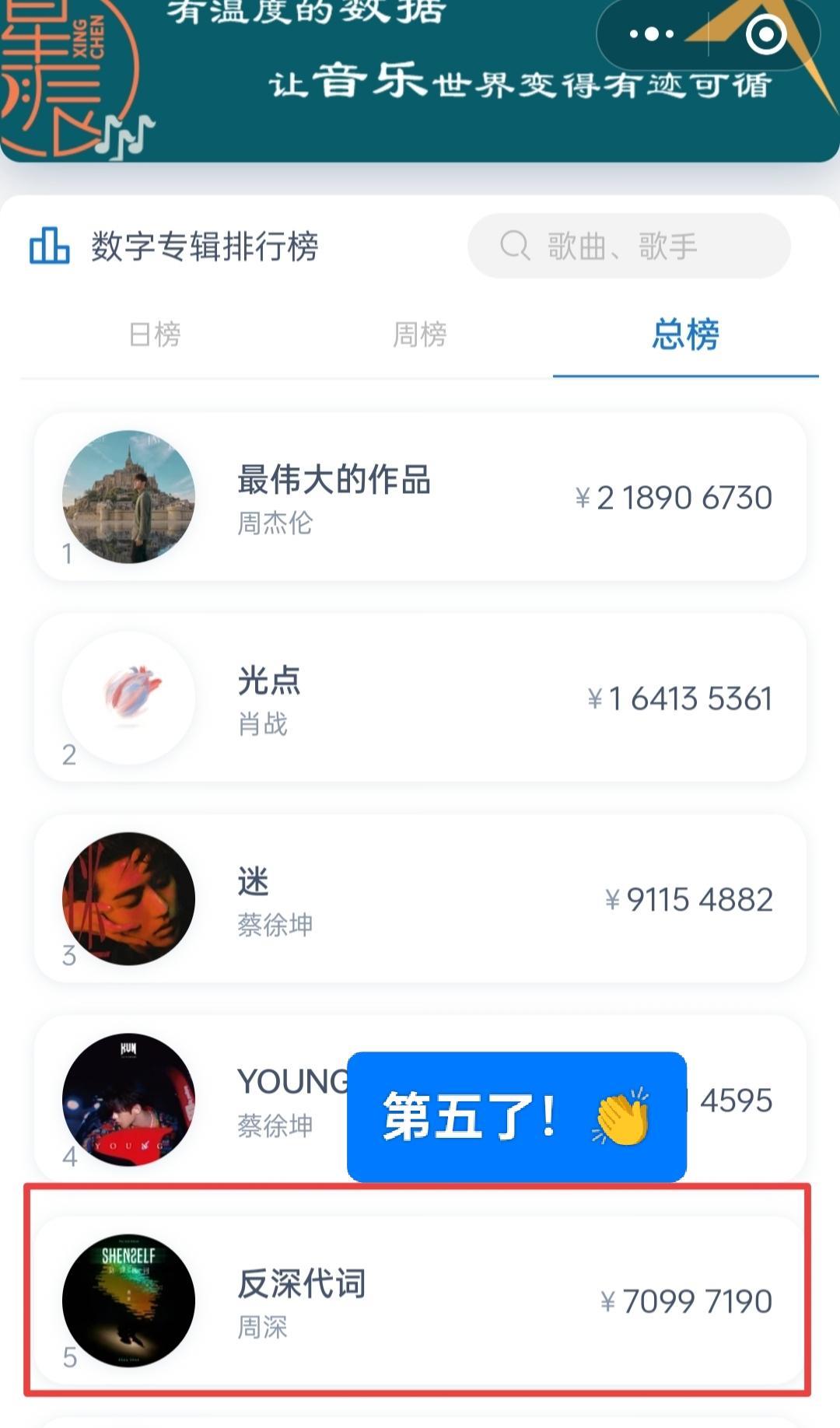
Task: Switch to the 周榜 tab
Action: pyautogui.click(x=420, y=334)
